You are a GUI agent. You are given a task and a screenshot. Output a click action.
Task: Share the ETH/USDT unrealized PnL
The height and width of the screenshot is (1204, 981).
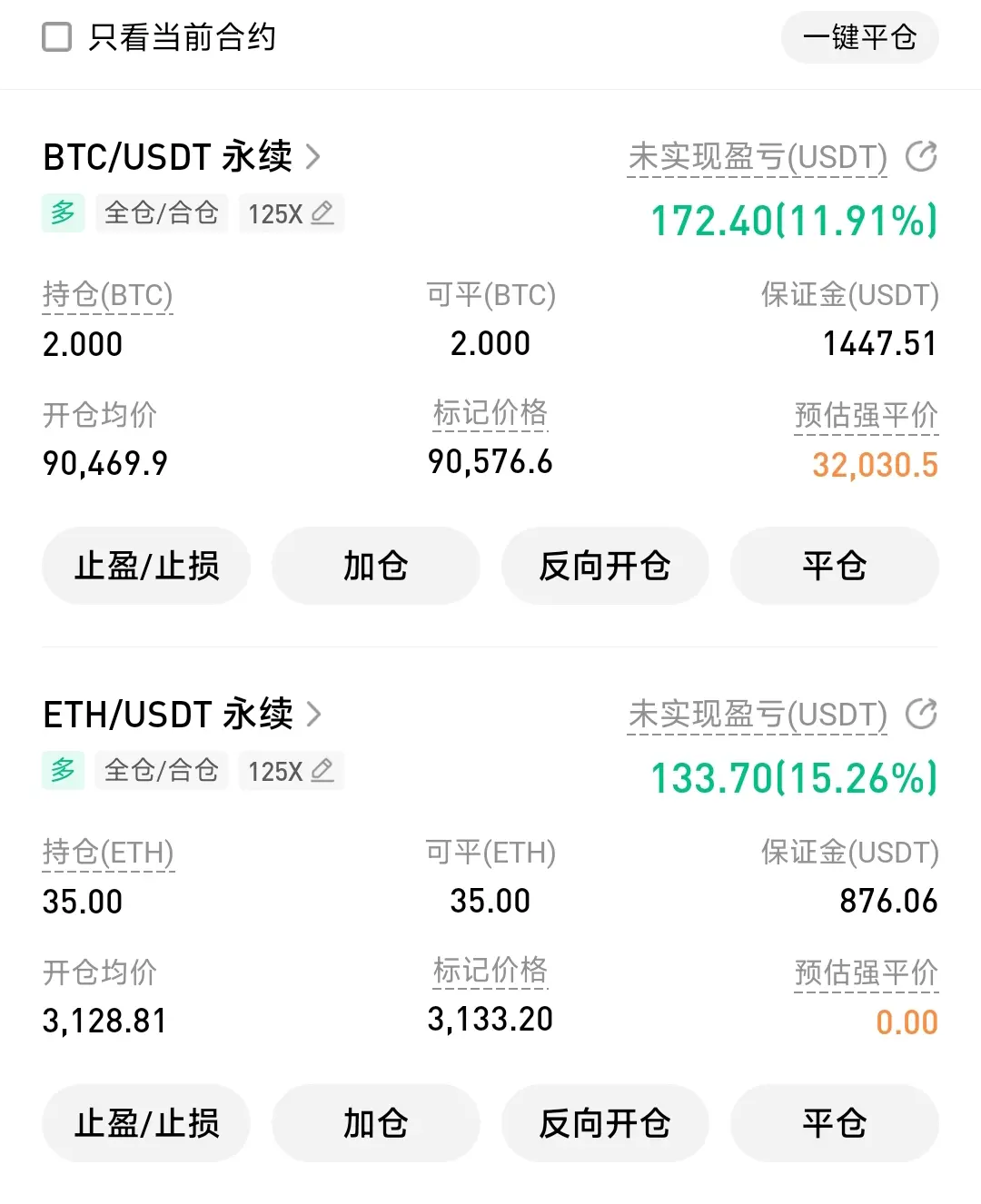click(921, 714)
